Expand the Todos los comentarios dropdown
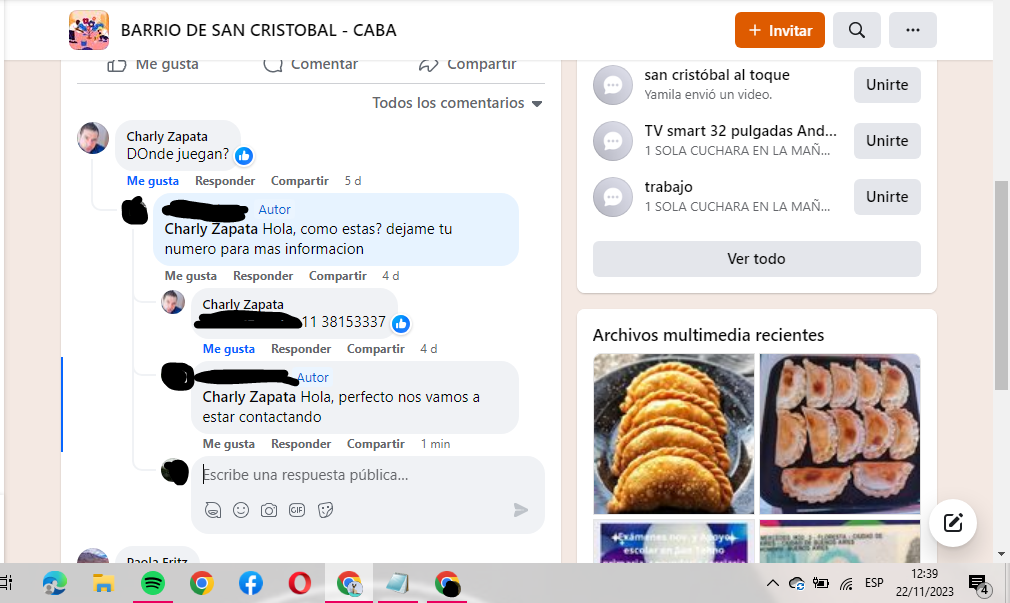Viewport: 1010px width, 603px height. [x=457, y=103]
